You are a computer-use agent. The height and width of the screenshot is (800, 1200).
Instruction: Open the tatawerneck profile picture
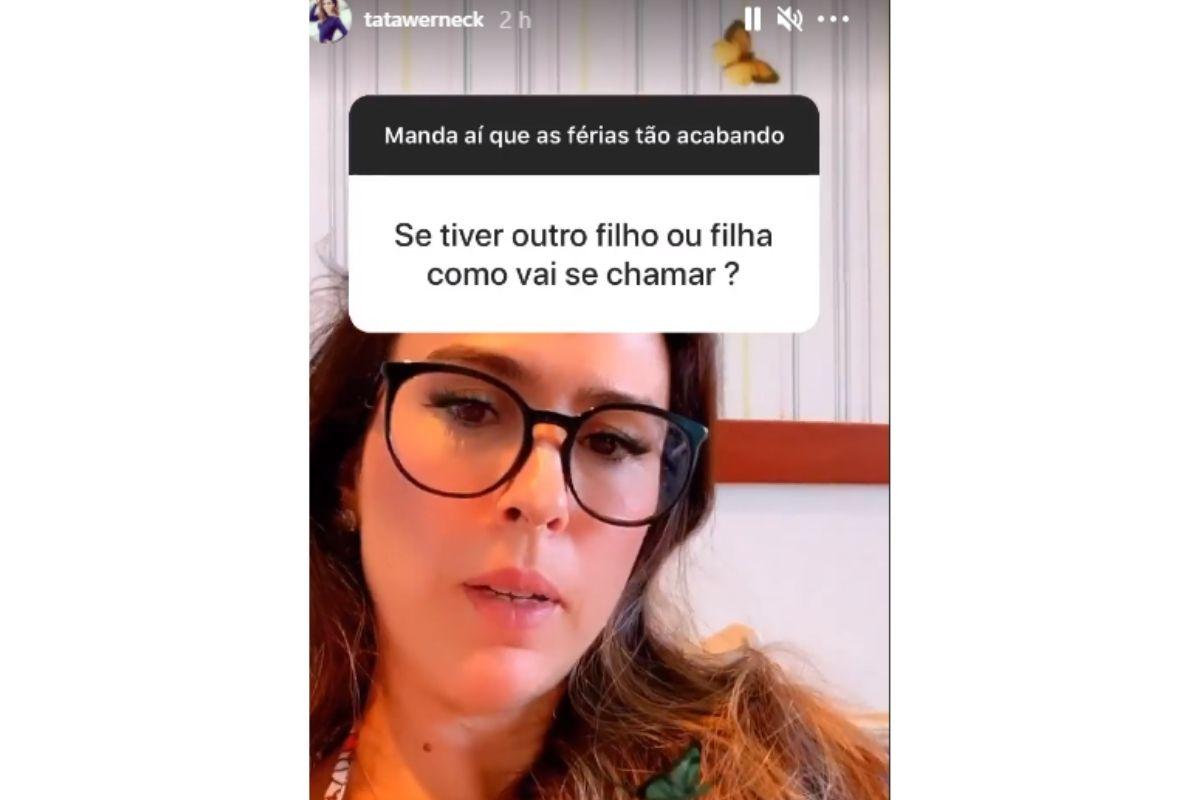click(x=331, y=20)
